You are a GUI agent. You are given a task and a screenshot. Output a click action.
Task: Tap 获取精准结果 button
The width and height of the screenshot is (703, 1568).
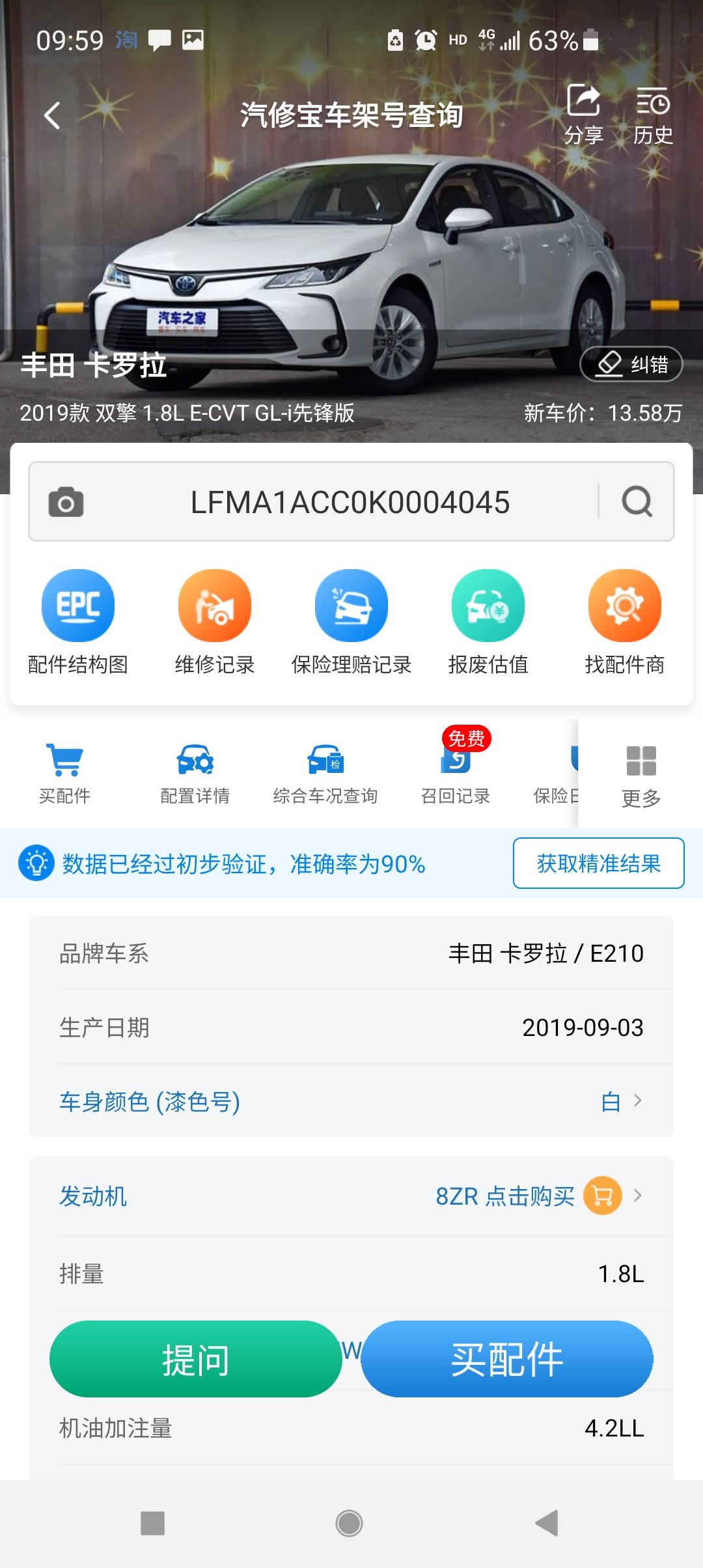tap(598, 863)
